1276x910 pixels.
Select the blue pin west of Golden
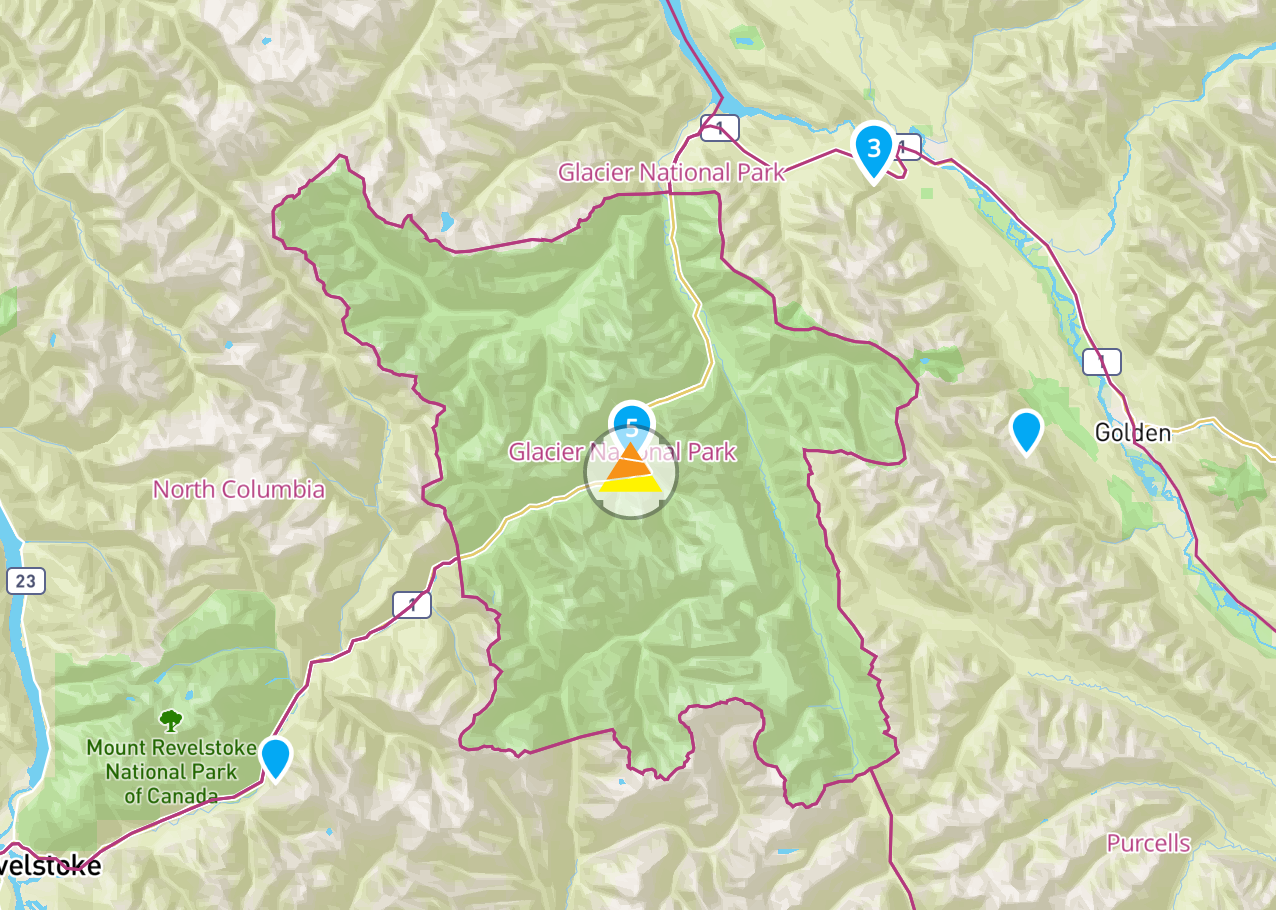pos(1026,430)
